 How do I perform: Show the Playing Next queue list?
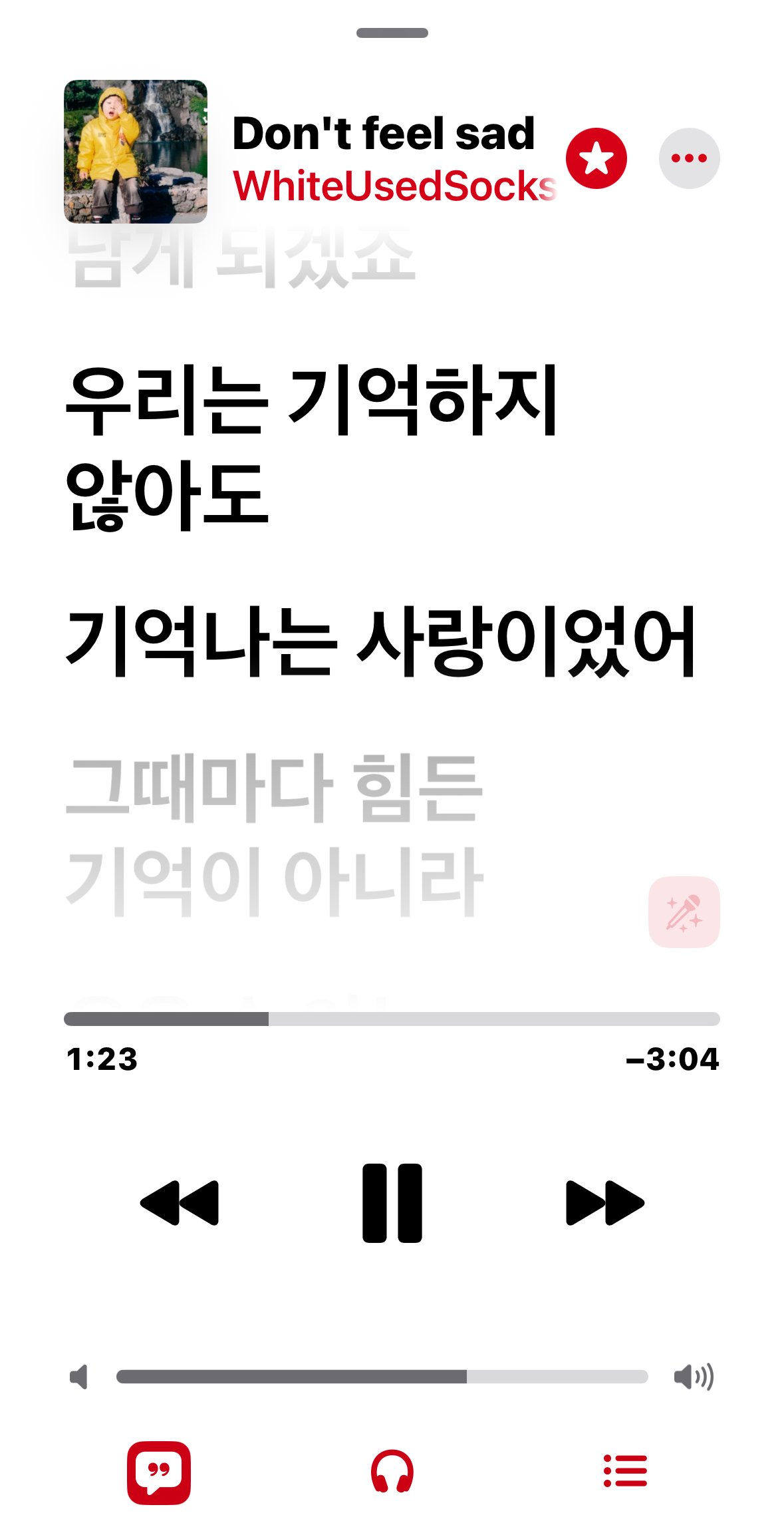click(x=625, y=1471)
